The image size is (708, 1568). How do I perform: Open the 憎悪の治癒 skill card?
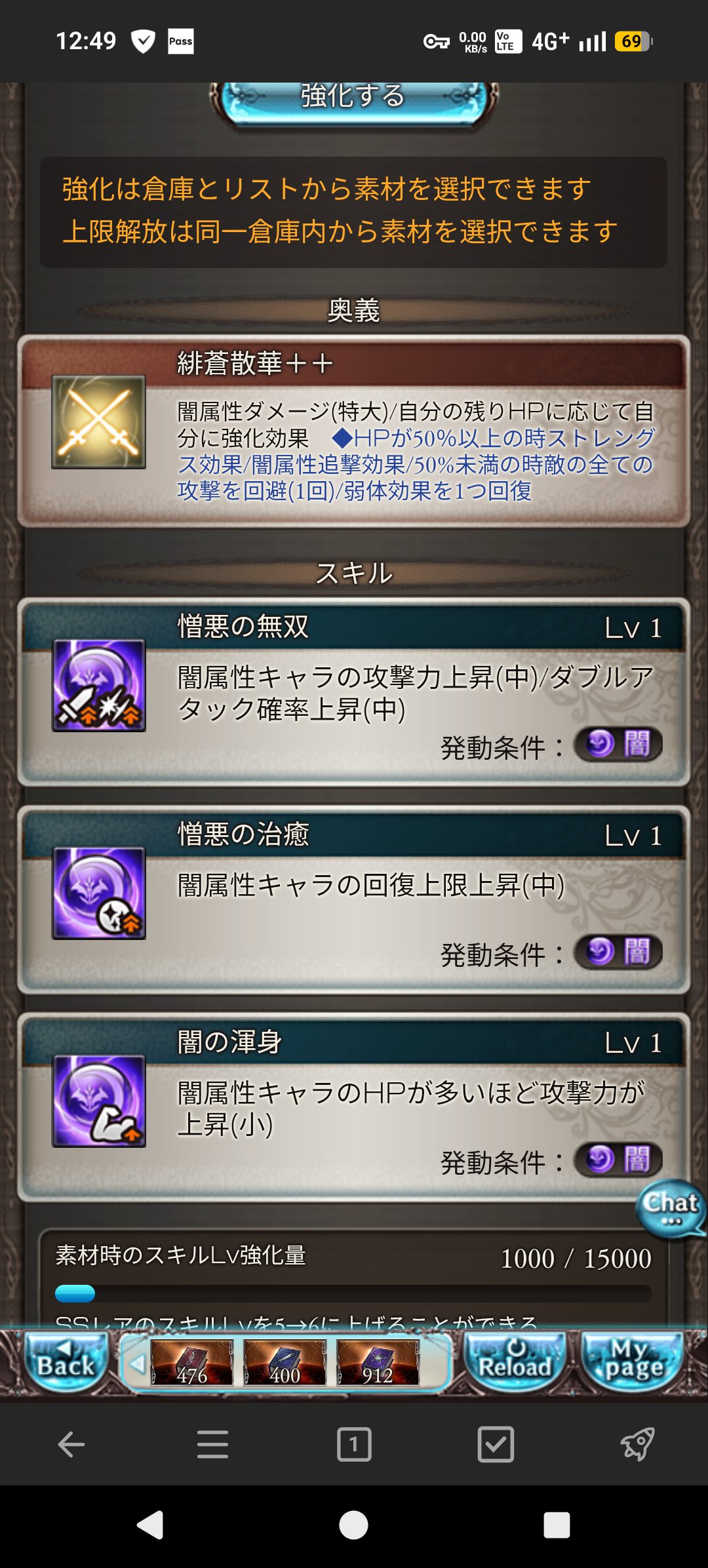click(x=354, y=899)
